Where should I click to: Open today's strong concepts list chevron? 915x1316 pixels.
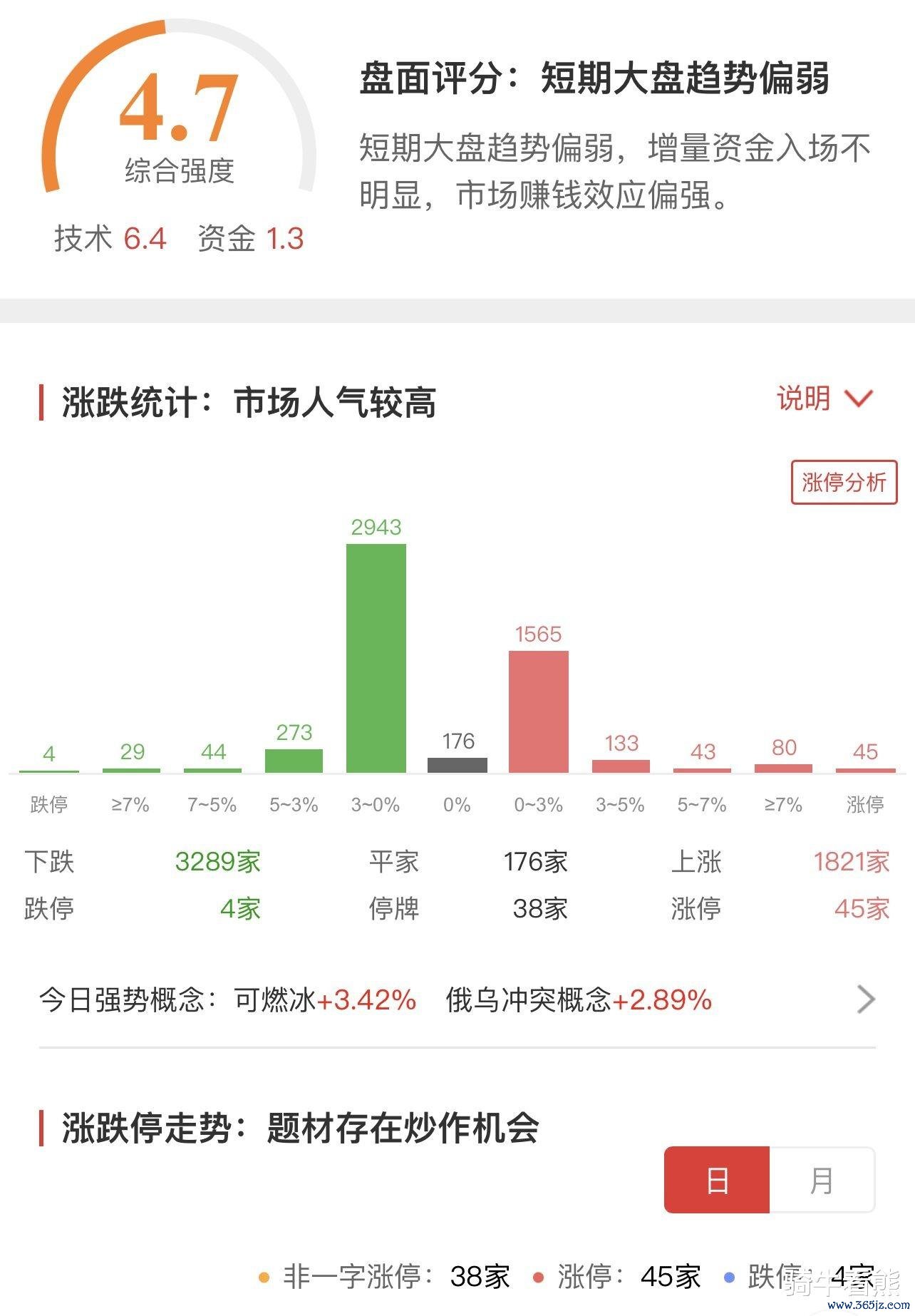point(866,999)
